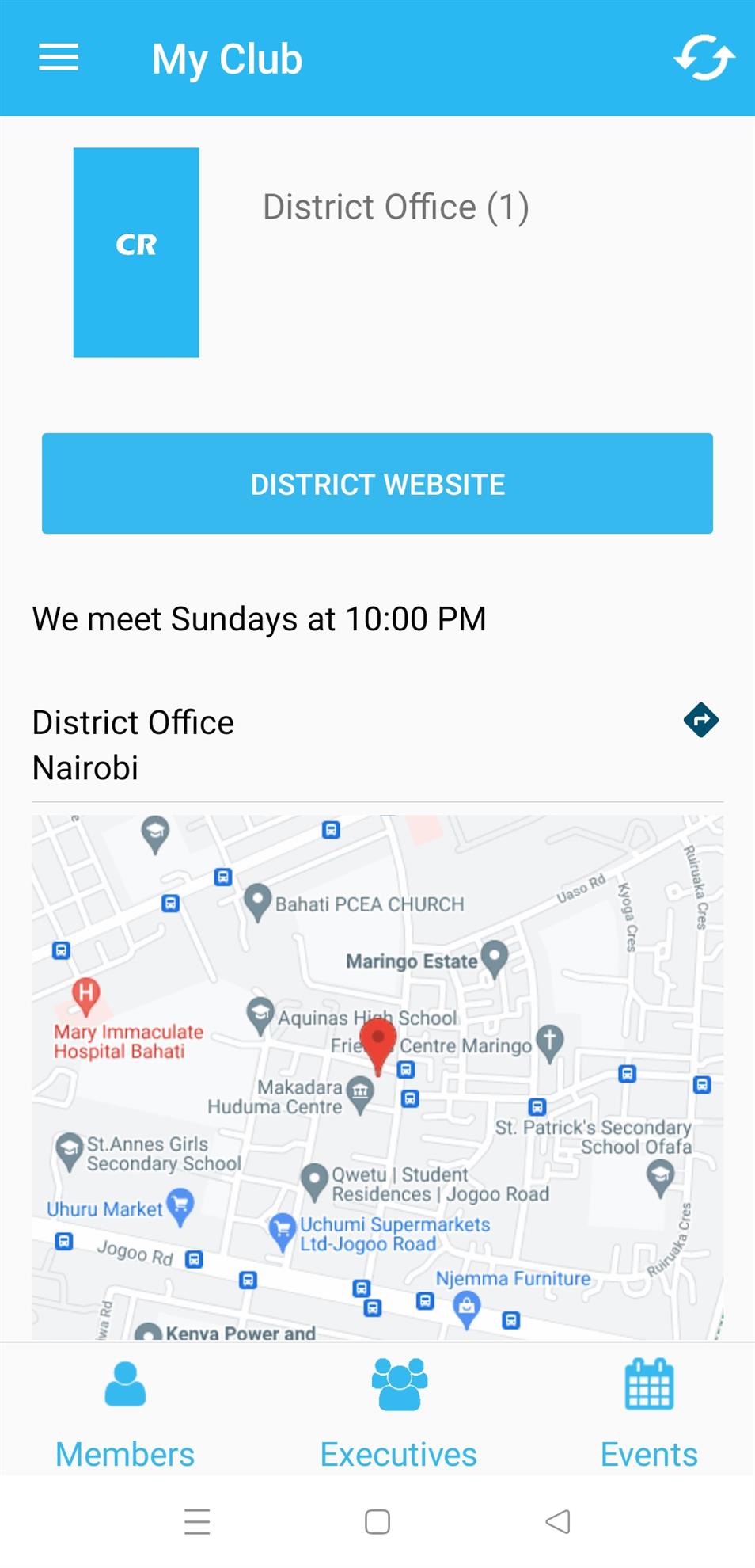Open the hamburger navigation menu
Viewport: 755px width, 1568px height.
[x=59, y=58]
